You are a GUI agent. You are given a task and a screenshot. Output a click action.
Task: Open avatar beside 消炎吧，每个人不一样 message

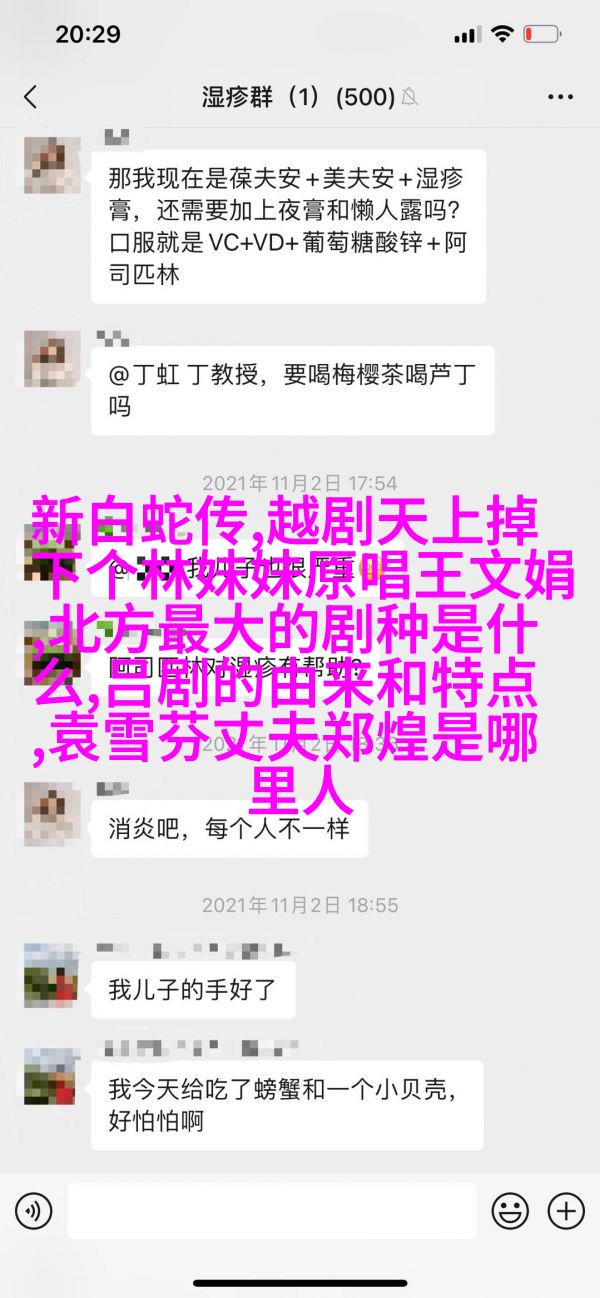click(51, 813)
